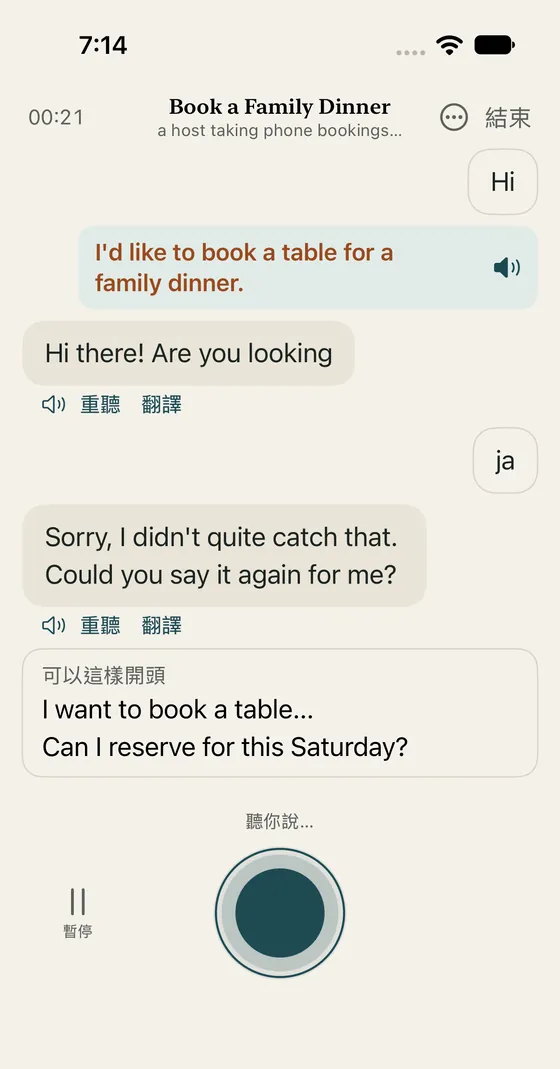Screen dimensions: 560x1069
Task: Translate the "Hi there! Are you looking" message
Action: pos(162,405)
